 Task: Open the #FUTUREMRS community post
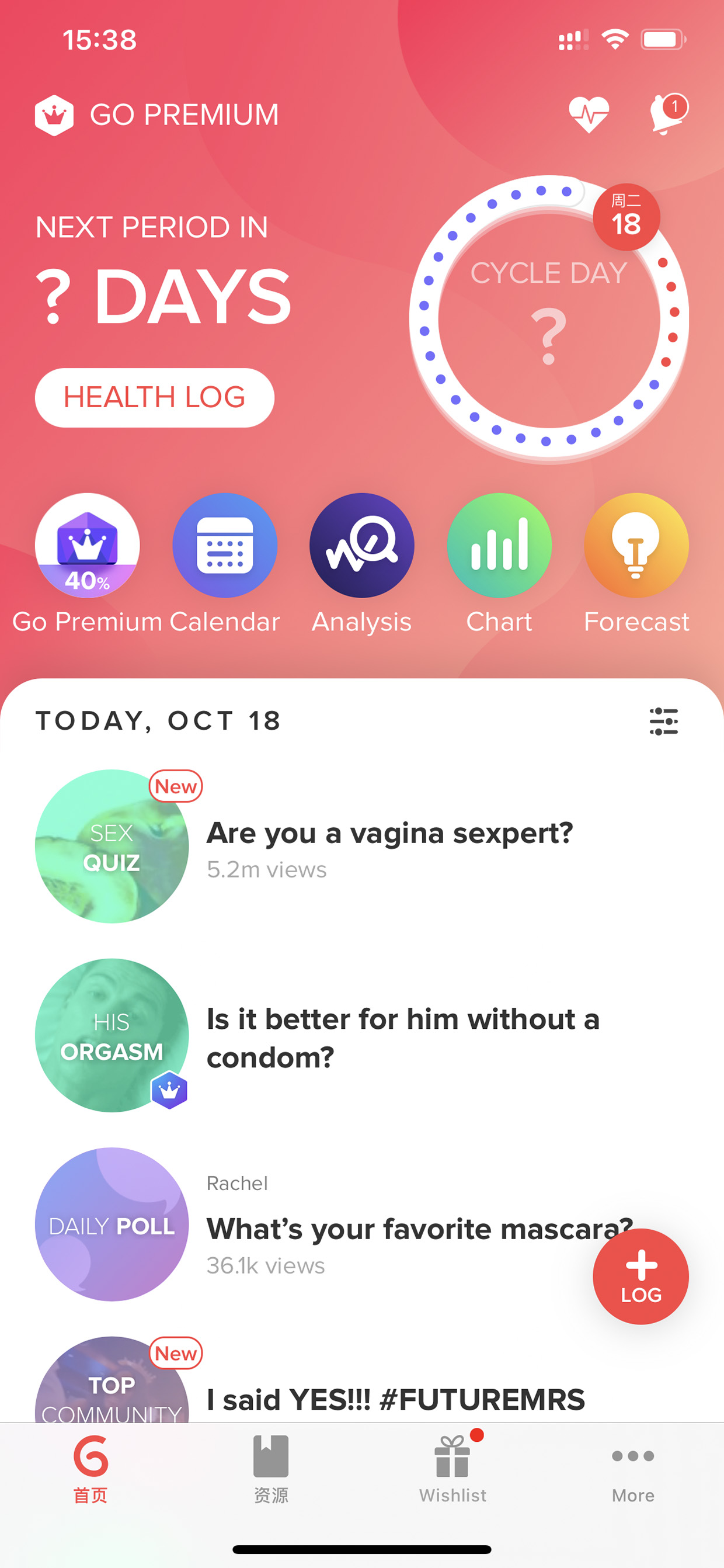(362, 1388)
